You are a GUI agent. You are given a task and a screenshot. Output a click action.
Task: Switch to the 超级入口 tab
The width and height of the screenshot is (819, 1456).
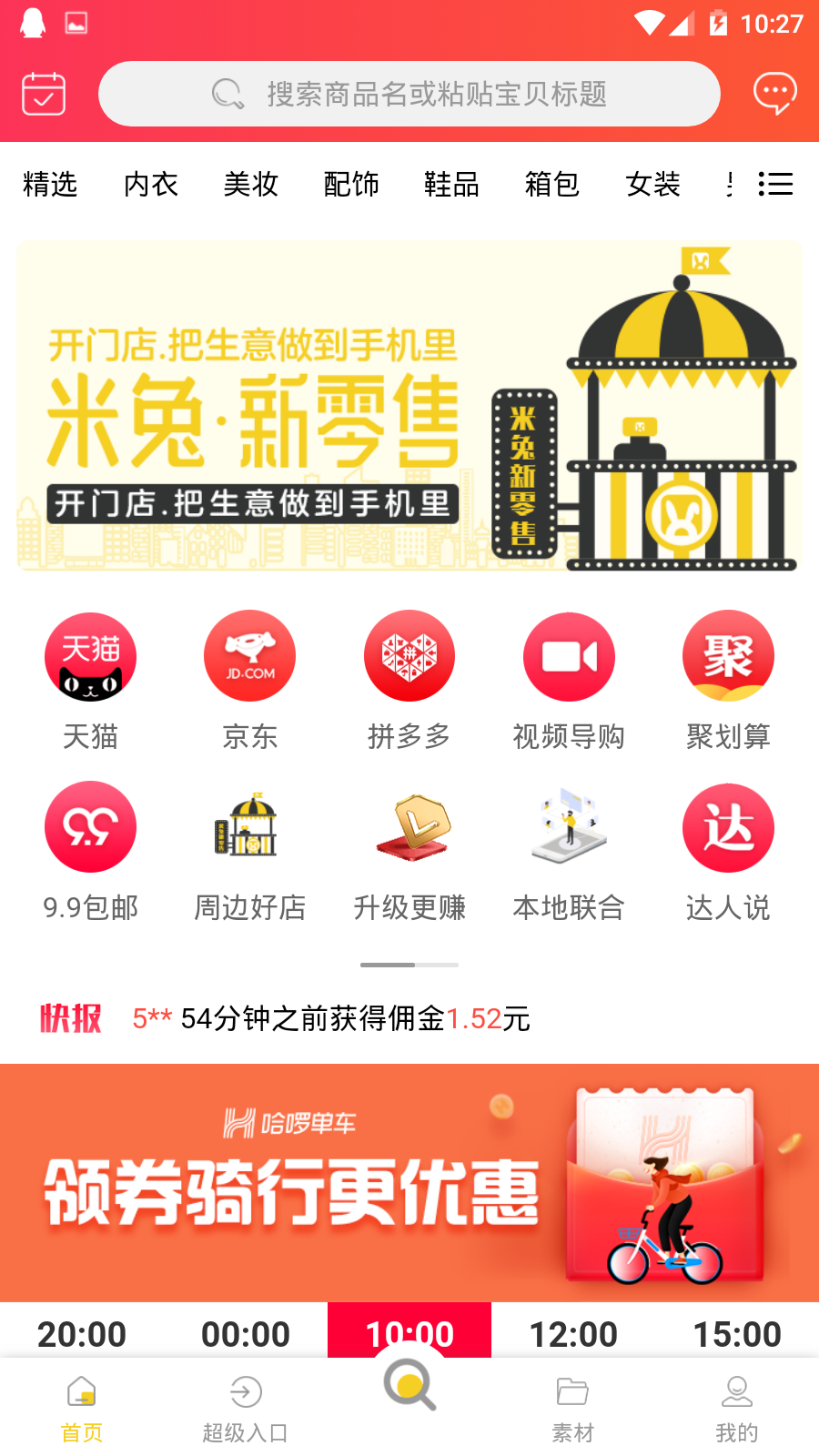coord(246,1408)
